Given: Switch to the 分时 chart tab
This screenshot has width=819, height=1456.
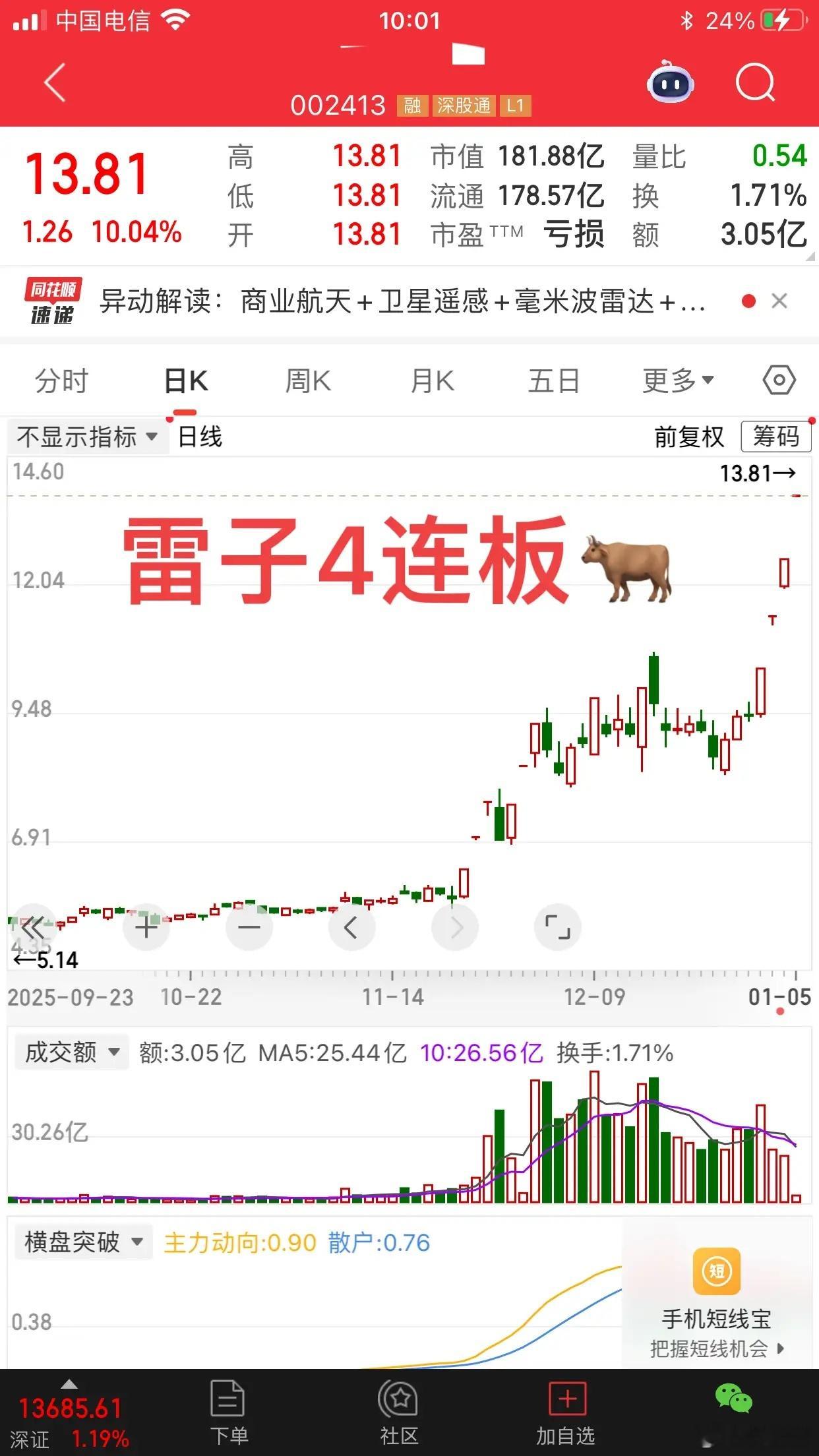Looking at the screenshot, I should (61, 379).
